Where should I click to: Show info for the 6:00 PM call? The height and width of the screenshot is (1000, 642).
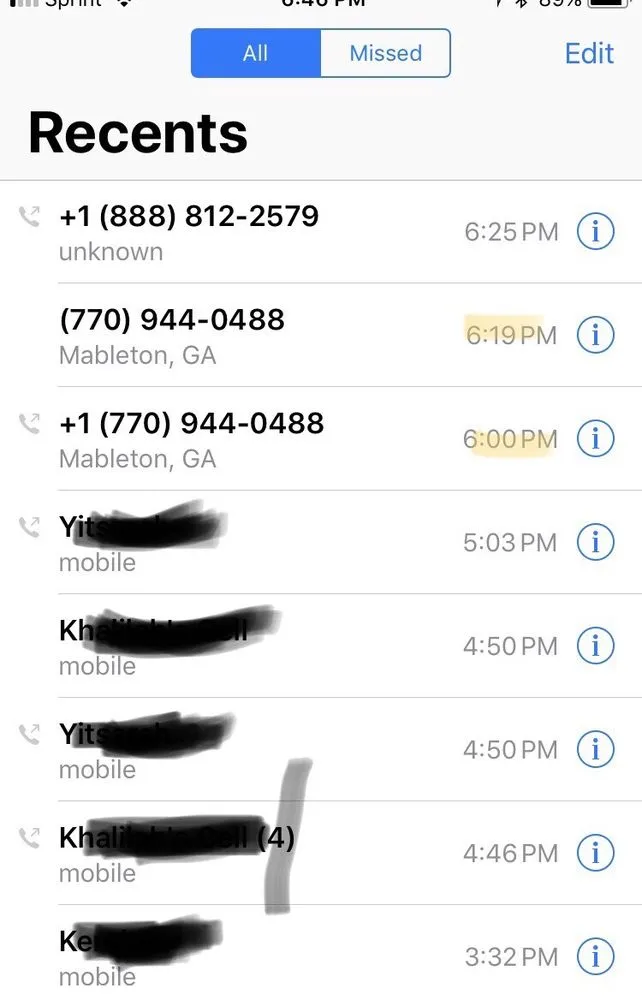click(595, 439)
